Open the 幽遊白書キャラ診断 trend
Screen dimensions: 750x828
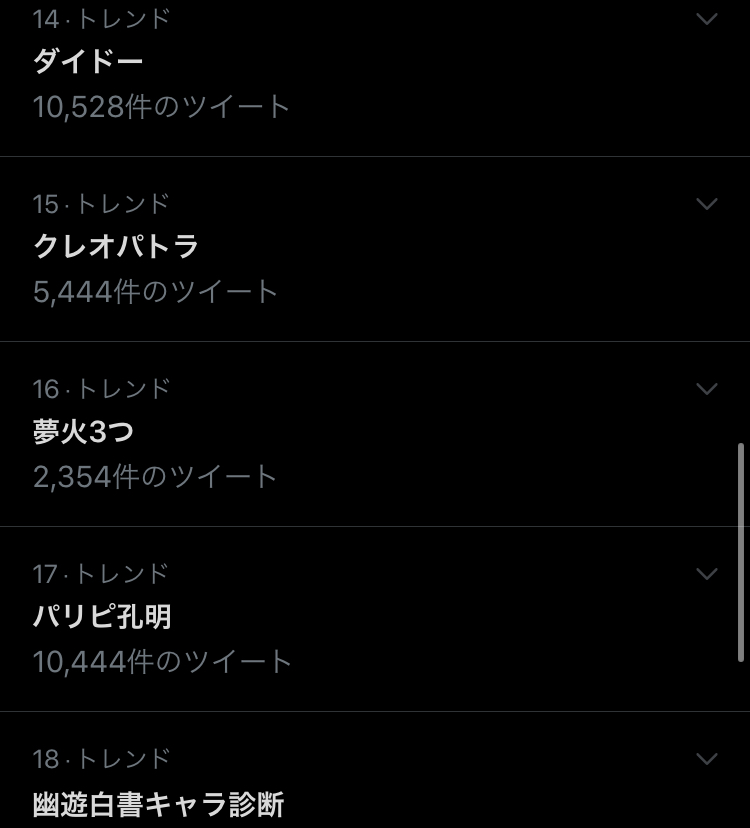(x=158, y=803)
